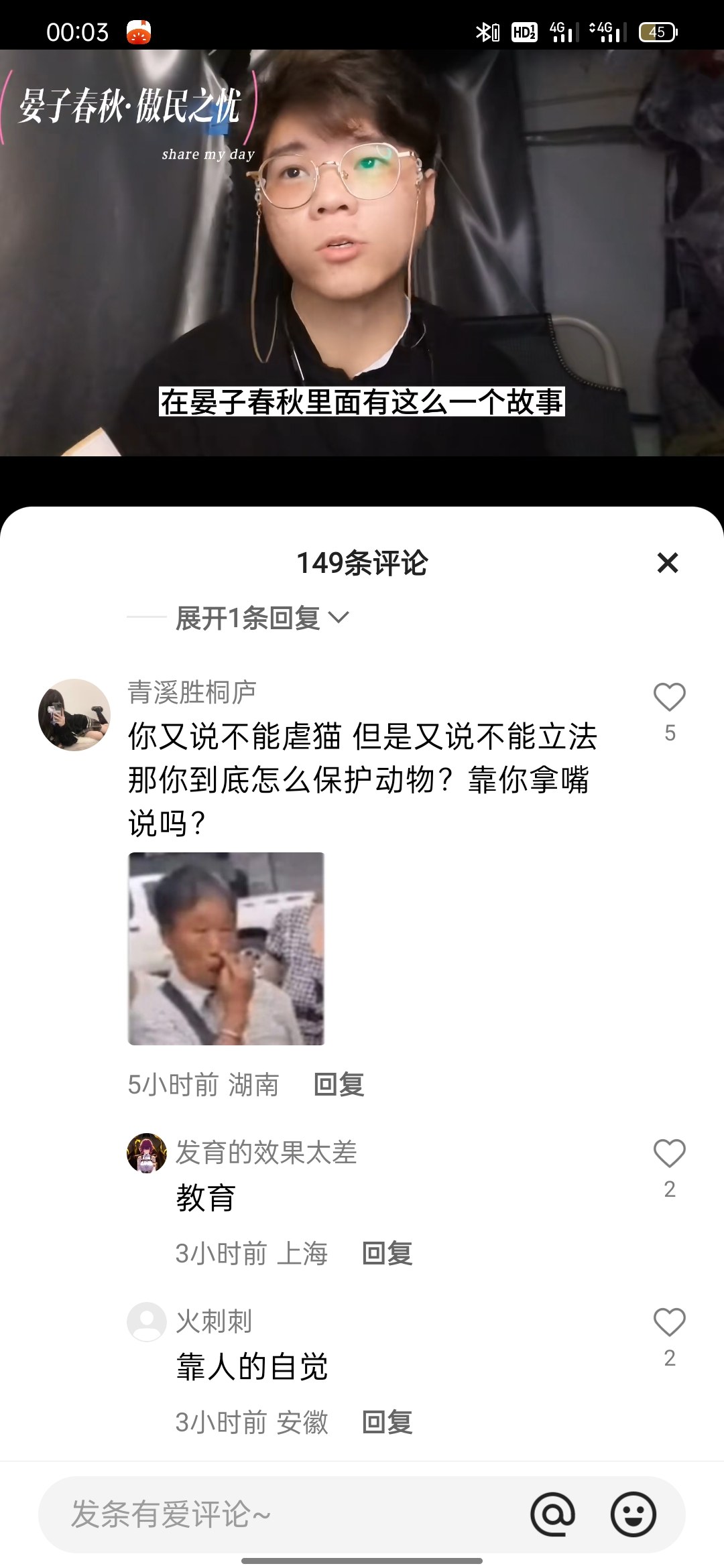Open the emoji picker
Viewport: 724px width, 1568px height.
click(x=633, y=1514)
